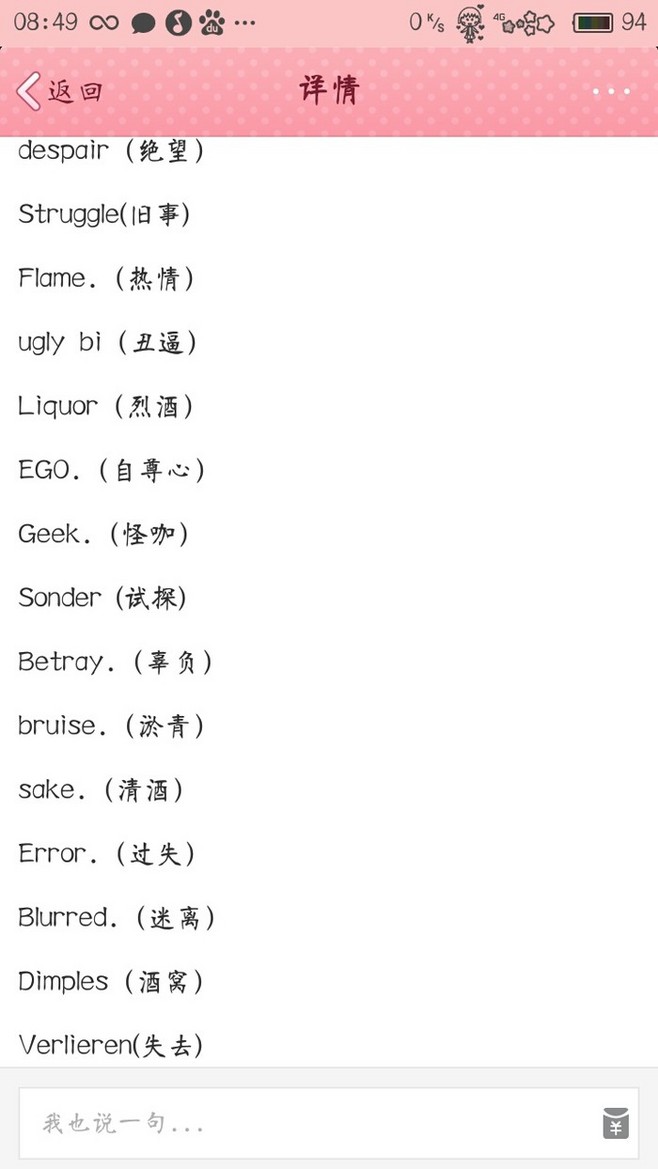
Task: Tap the red envelope icon beside comment box
Action: (616, 1123)
